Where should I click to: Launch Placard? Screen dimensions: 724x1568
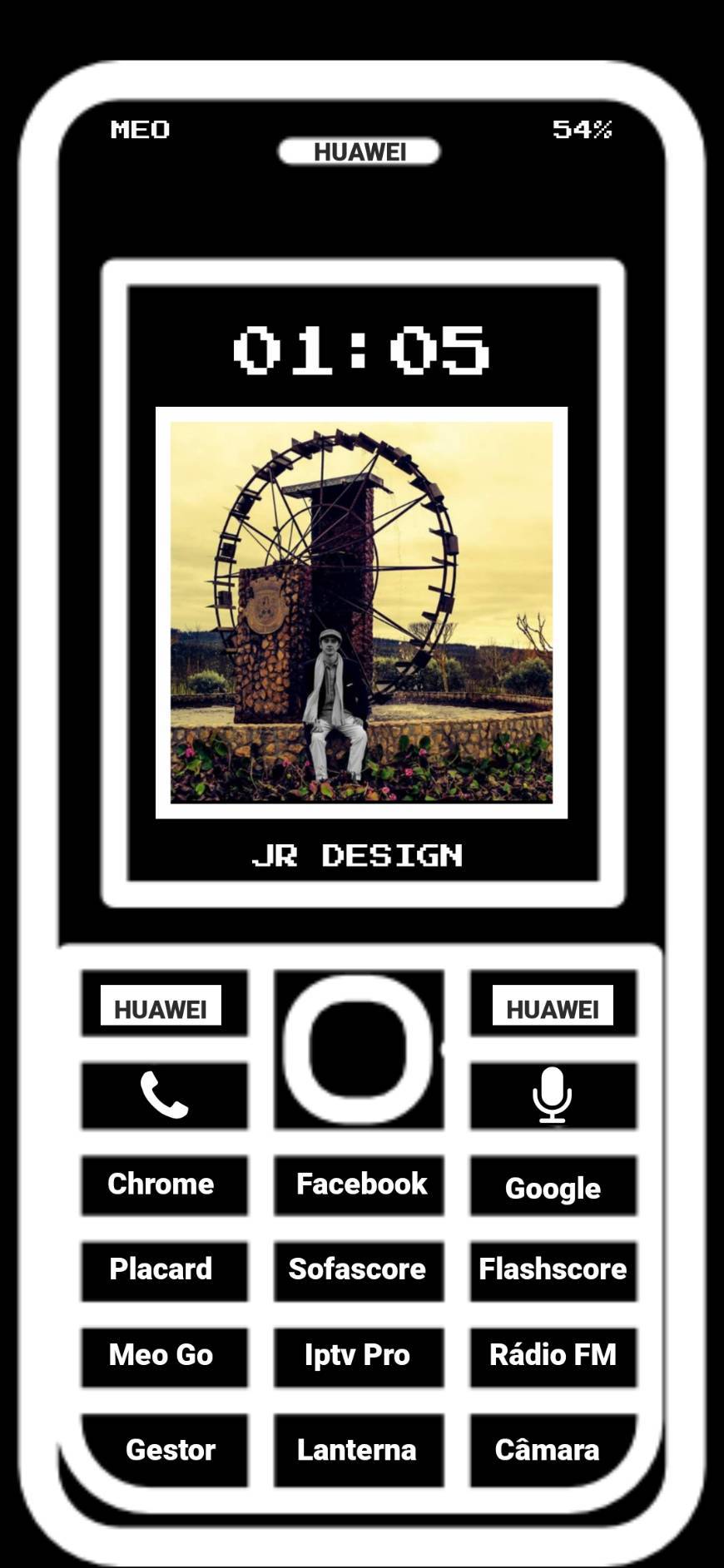(x=165, y=1270)
